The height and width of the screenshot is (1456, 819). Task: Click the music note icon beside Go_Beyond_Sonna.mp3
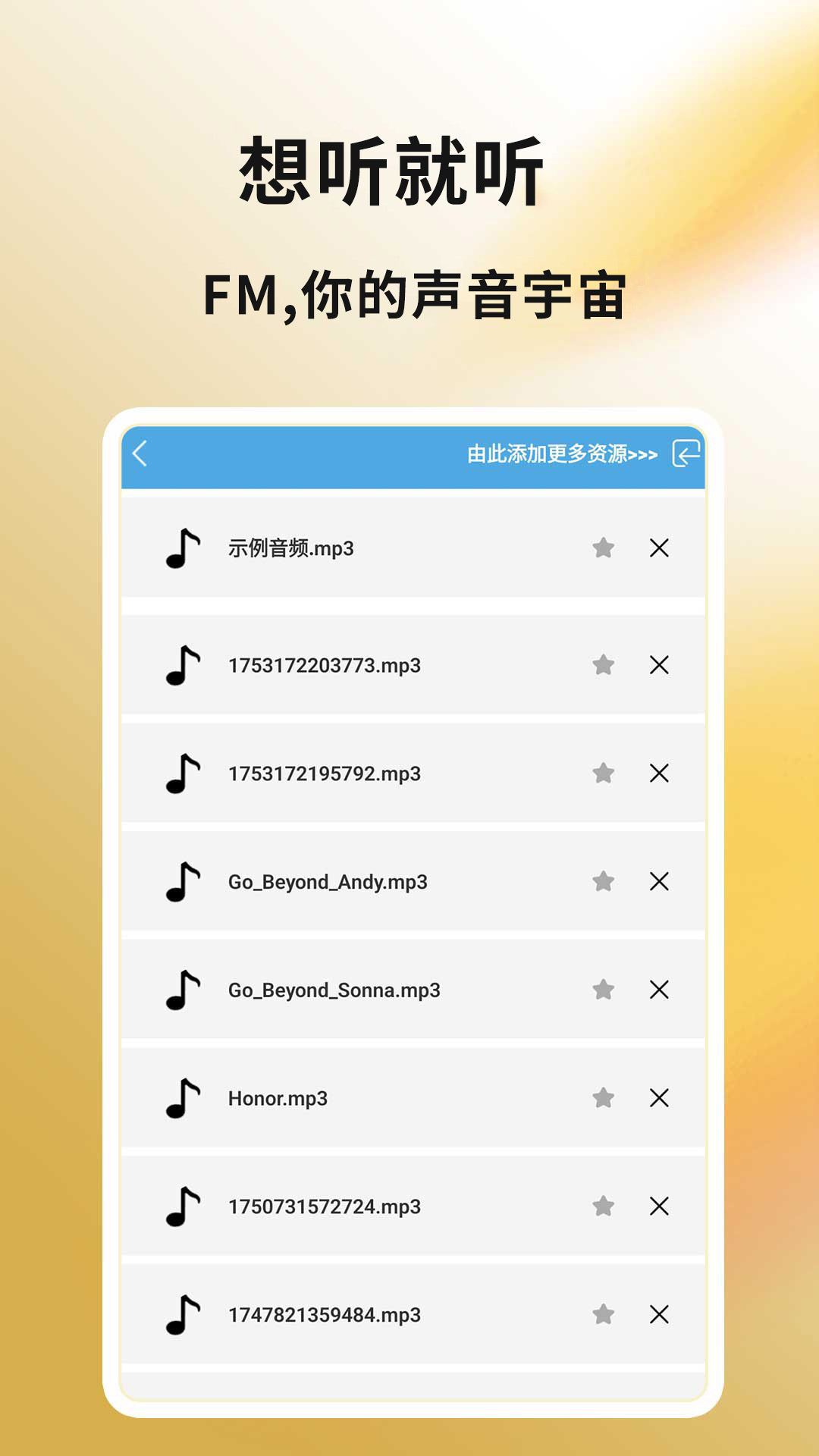pyautogui.click(x=182, y=990)
